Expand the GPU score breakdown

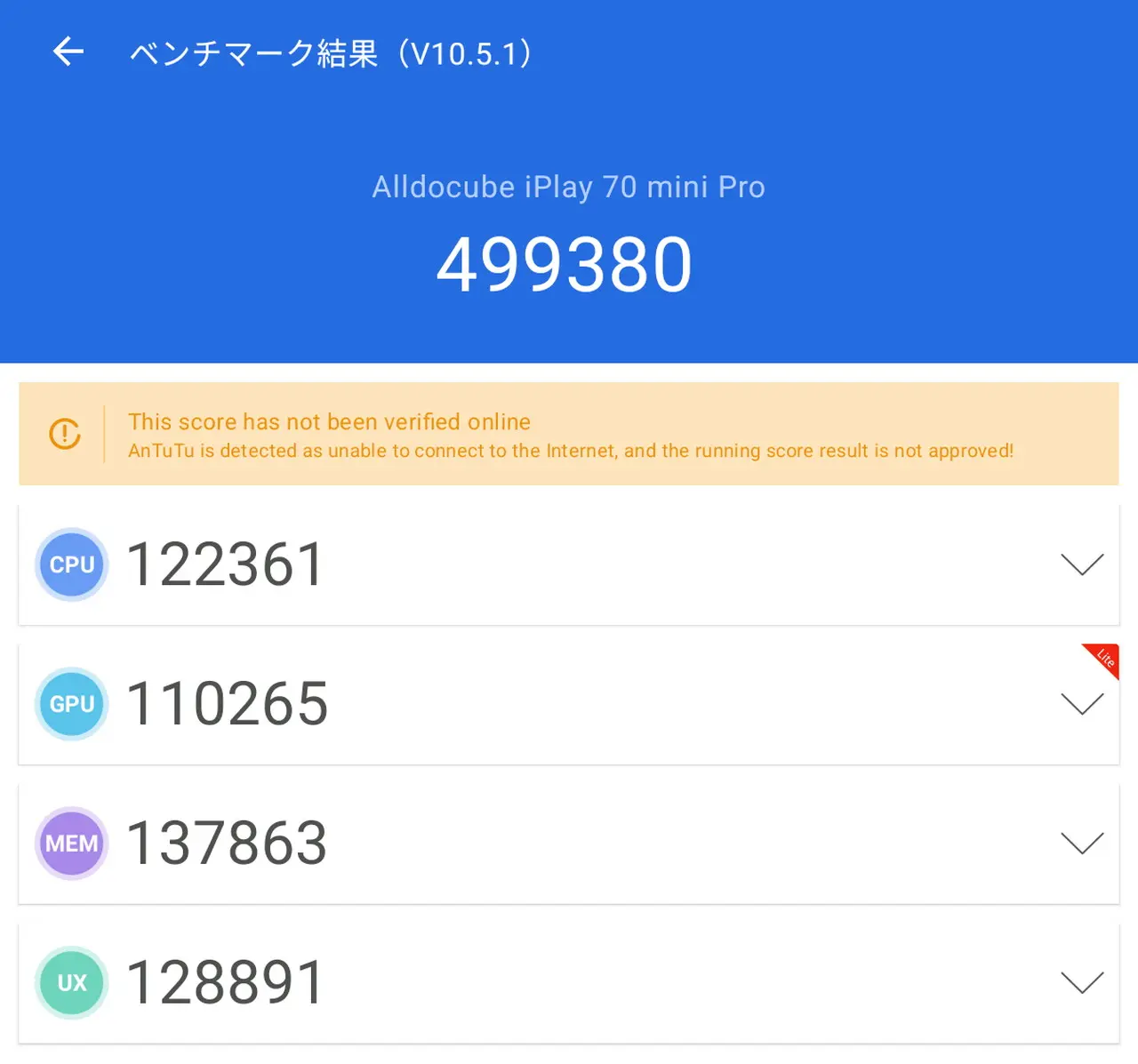(1082, 704)
